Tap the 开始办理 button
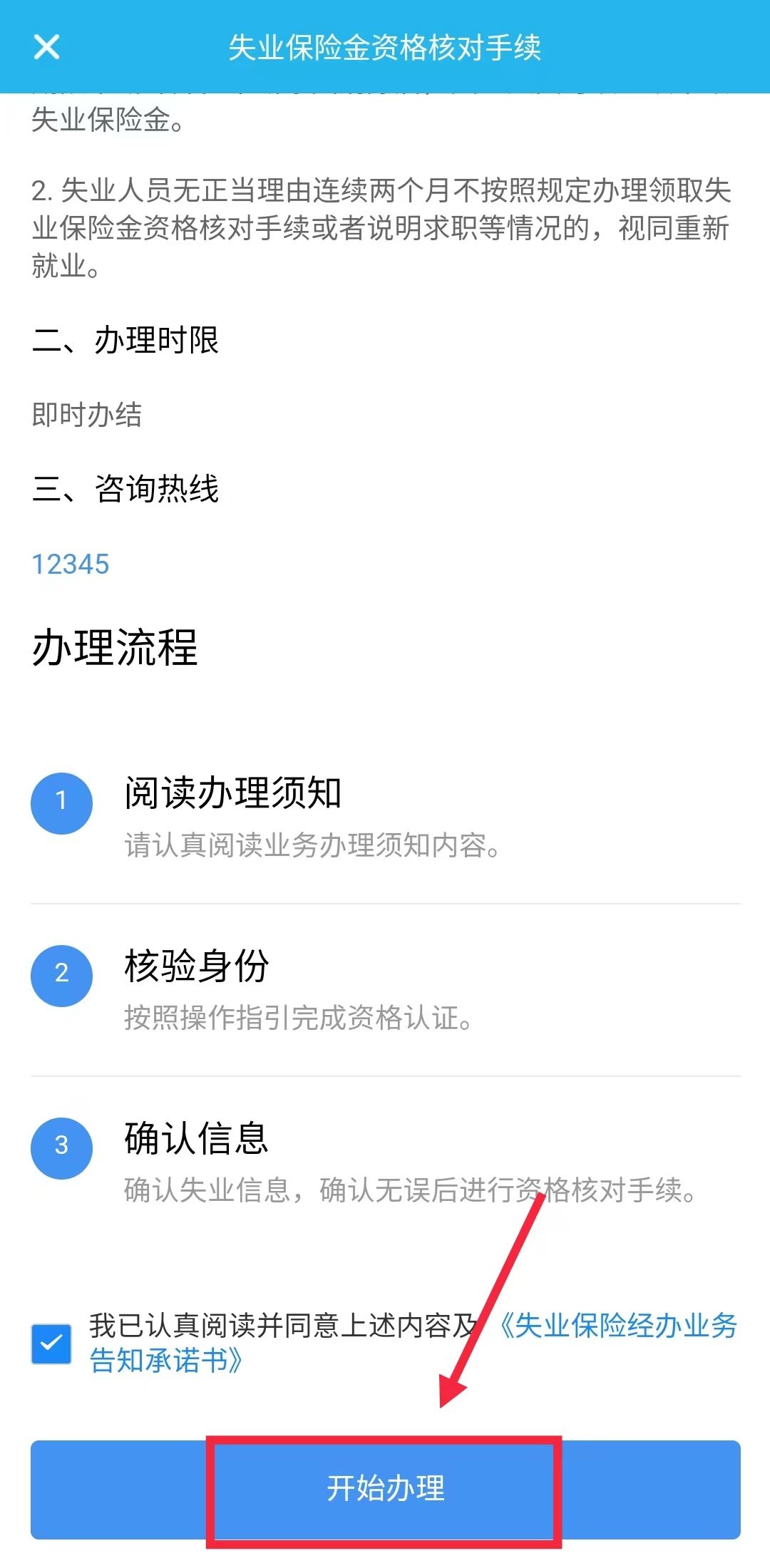The width and height of the screenshot is (770, 1568). [385, 1489]
